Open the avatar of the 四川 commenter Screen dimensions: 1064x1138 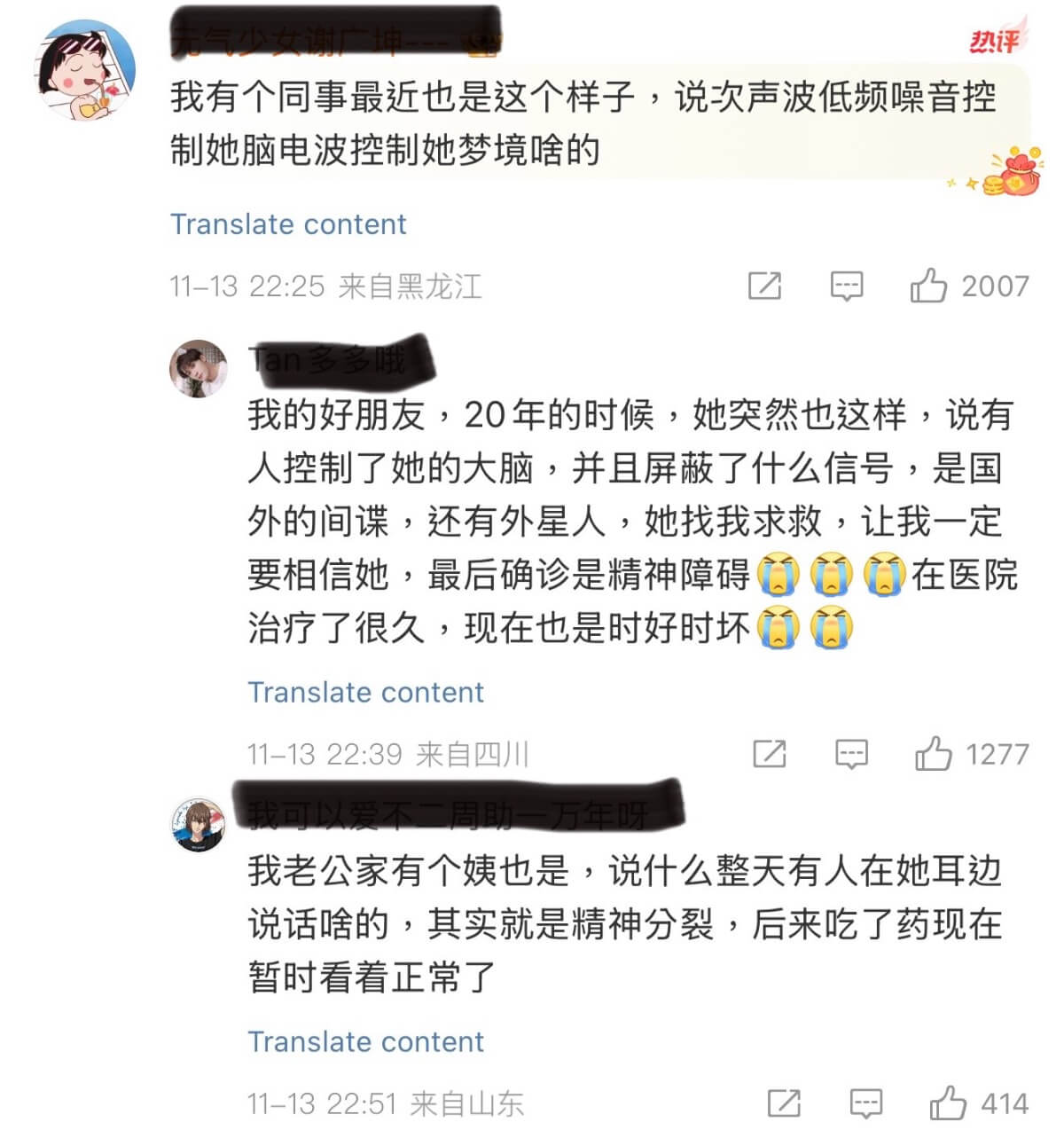pos(198,368)
